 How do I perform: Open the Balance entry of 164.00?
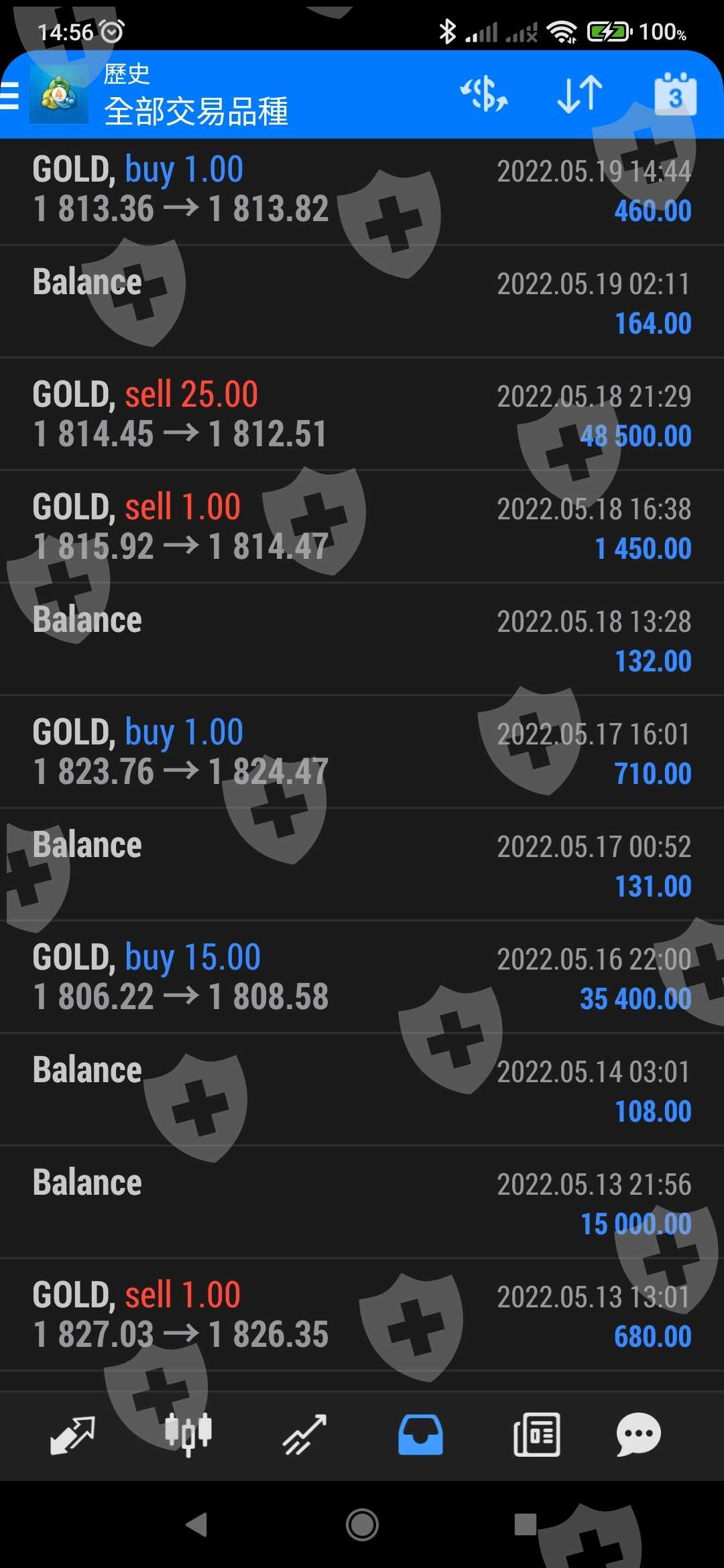click(x=362, y=302)
